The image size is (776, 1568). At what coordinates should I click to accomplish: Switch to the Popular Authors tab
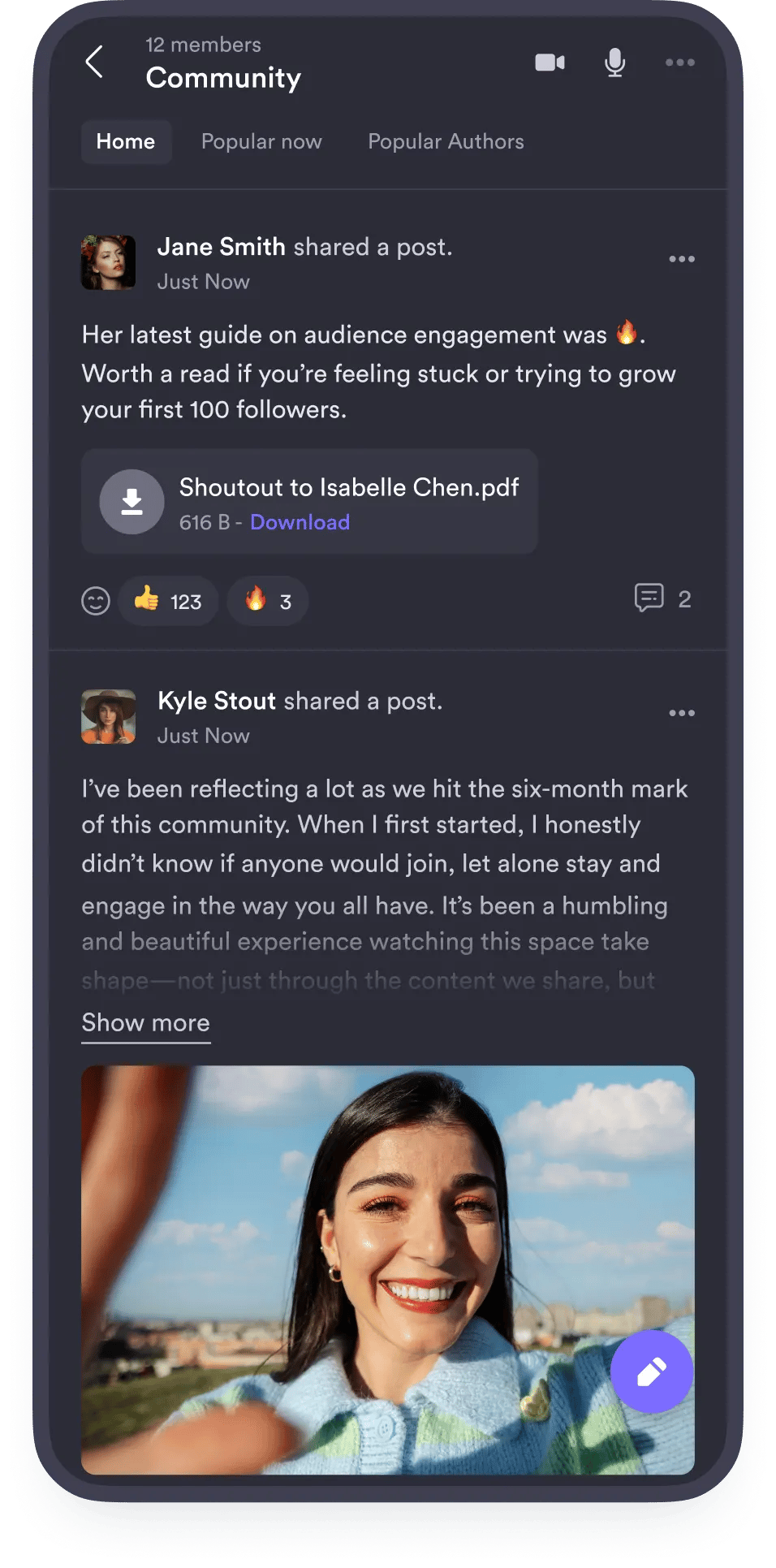(x=446, y=141)
